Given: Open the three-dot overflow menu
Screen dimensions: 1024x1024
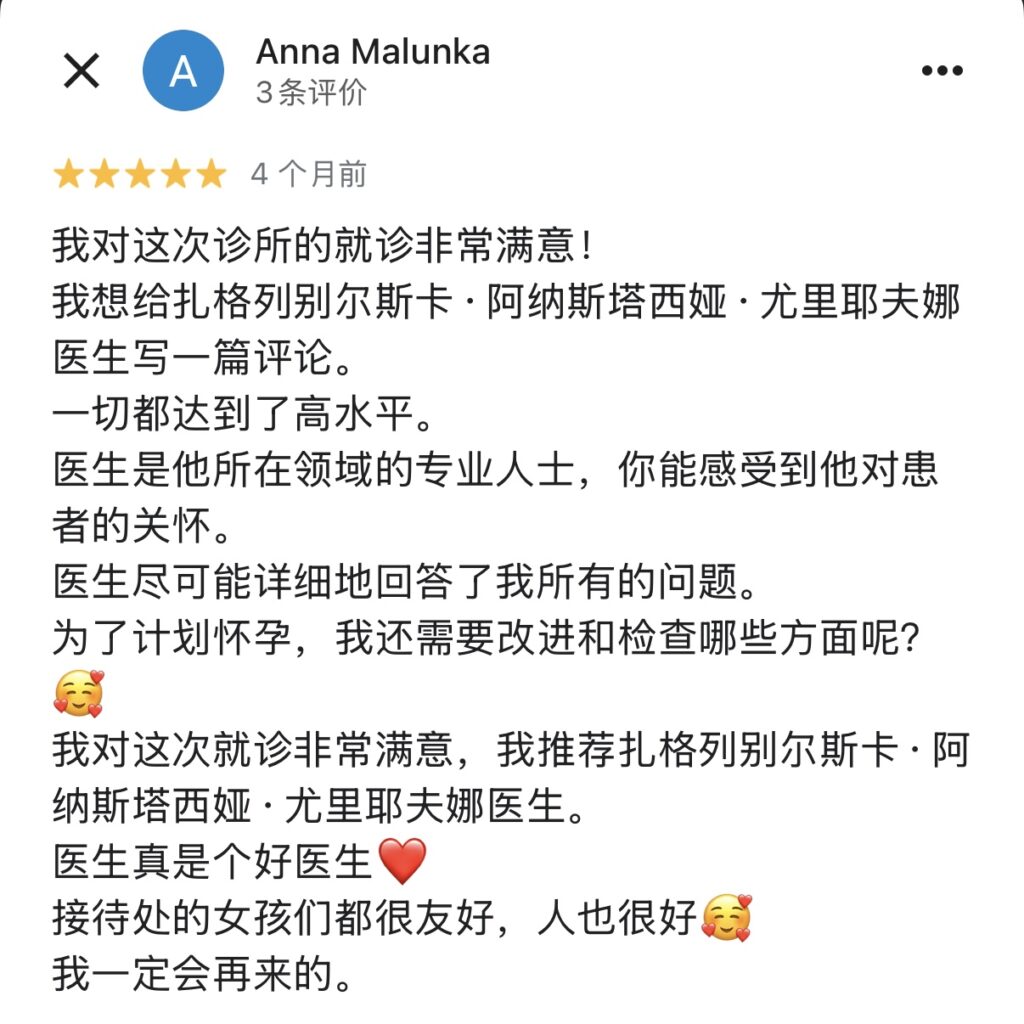Looking at the screenshot, I should pyautogui.click(x=941, y=71).
